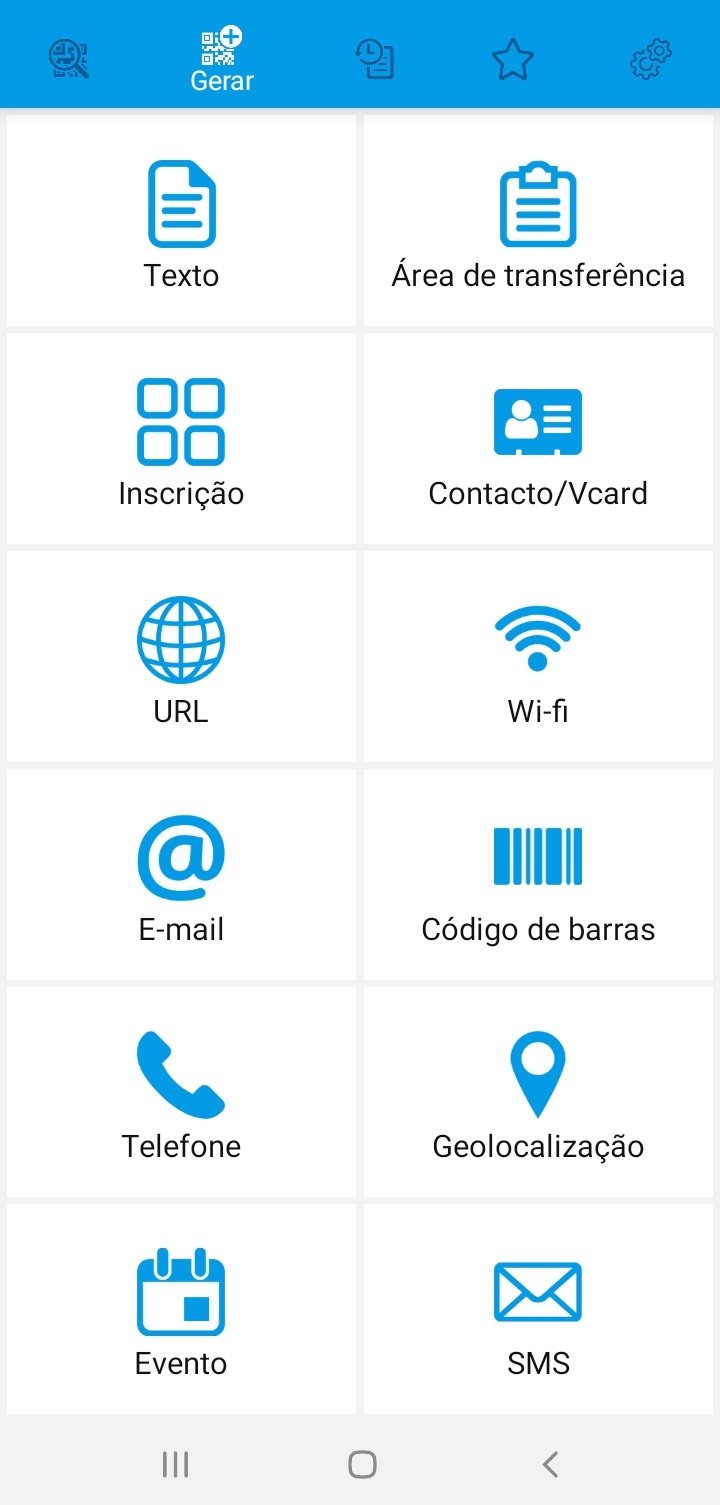The height and width of the screenshot is (1505, 720).
Task: Go back with the system back button
Action: click(549, 1464)
